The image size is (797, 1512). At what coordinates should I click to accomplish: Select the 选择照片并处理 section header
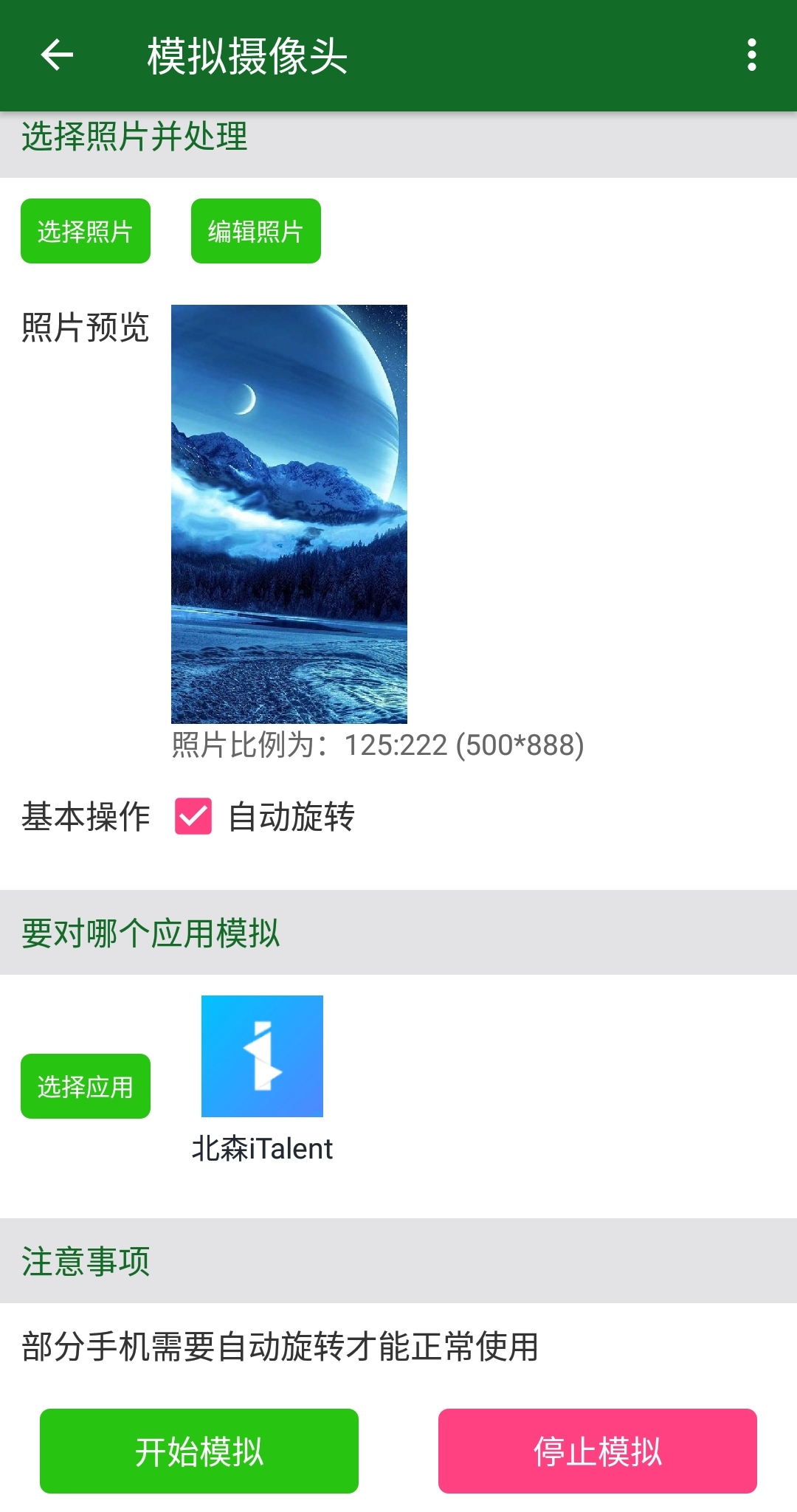click(135, 133)
